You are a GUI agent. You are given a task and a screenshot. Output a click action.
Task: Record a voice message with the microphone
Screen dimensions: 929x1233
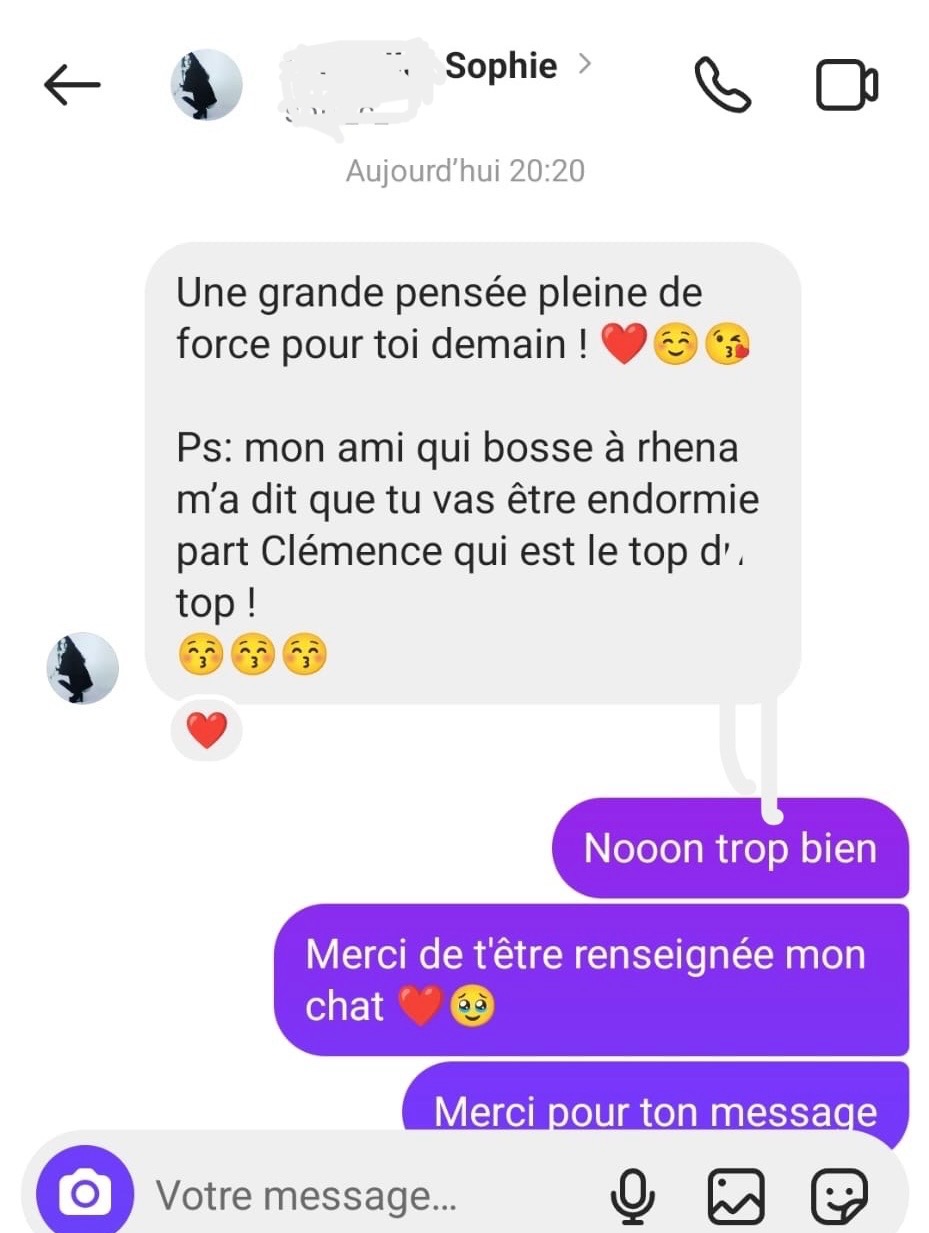(632, 1195)
